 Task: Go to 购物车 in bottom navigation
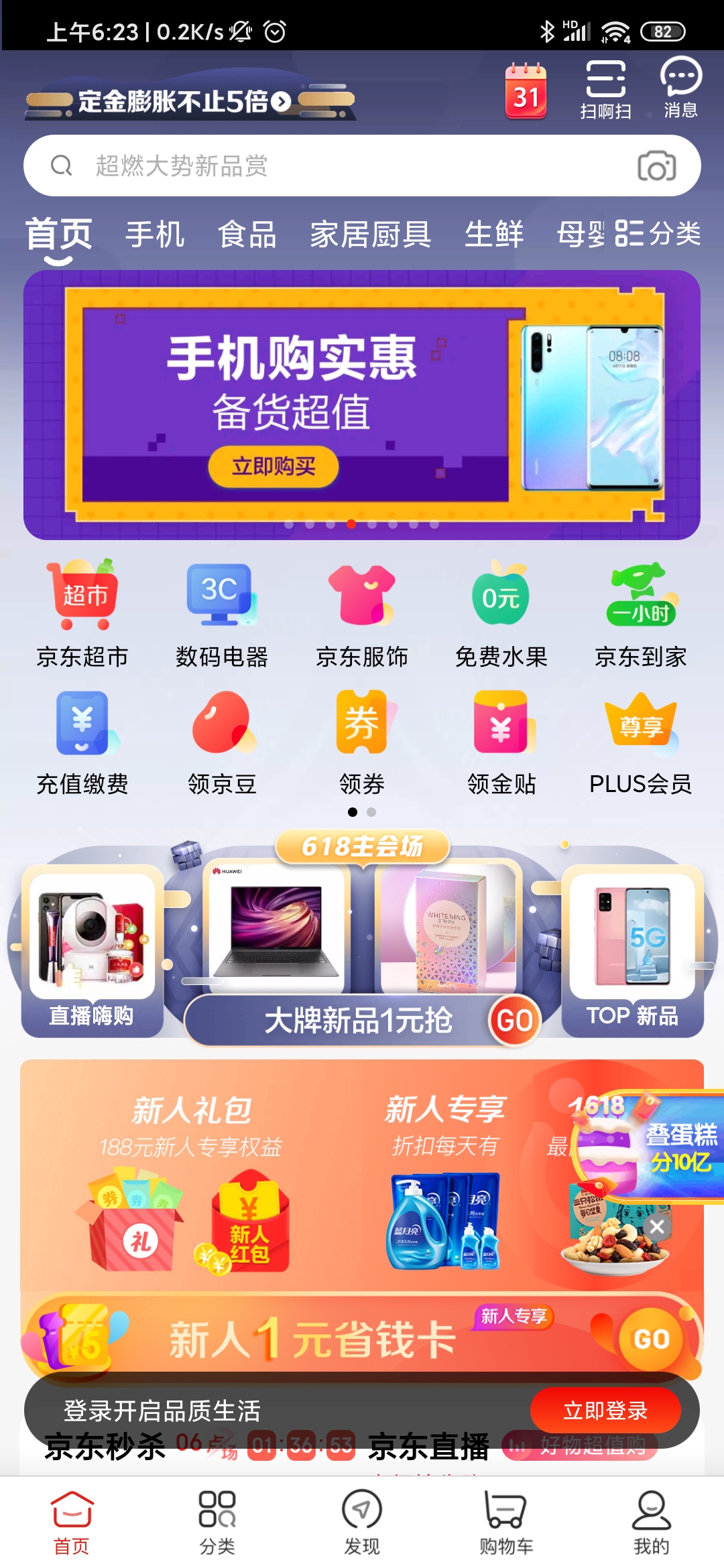pyautogui.click(x=506, y=1522)
